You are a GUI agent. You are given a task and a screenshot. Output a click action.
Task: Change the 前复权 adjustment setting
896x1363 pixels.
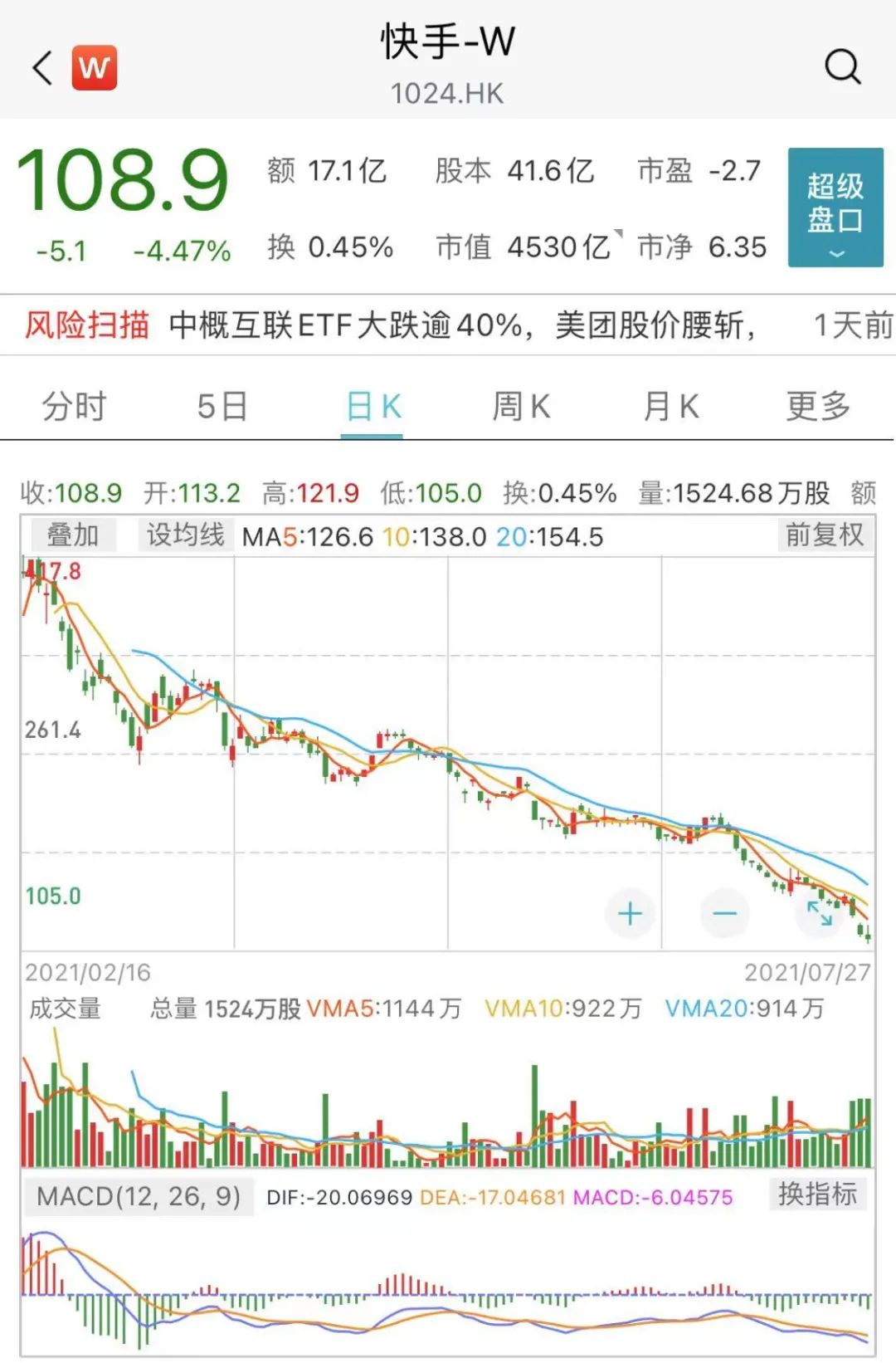click(824, 535)
